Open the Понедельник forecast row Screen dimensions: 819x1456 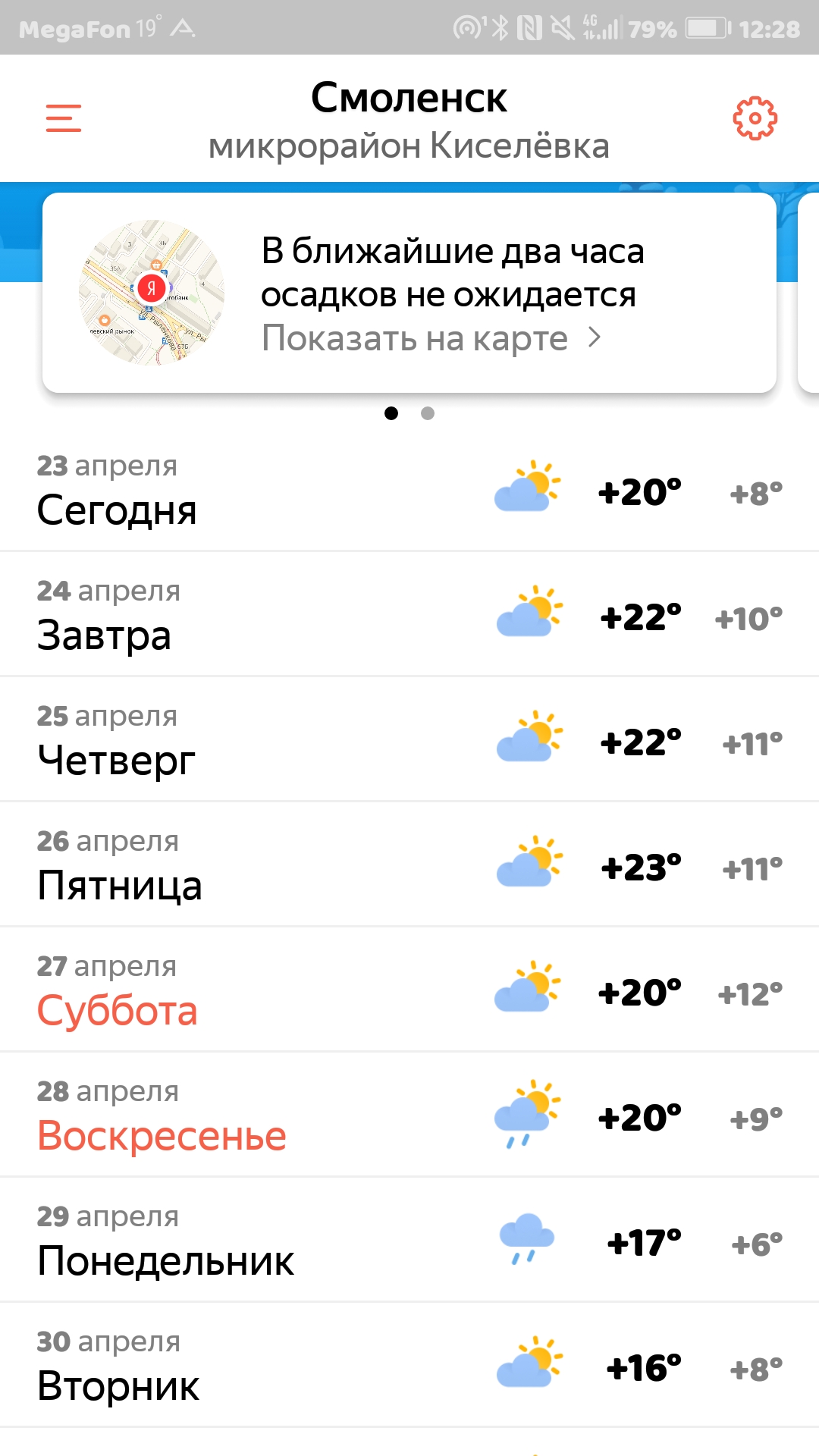[x=409, y=1241]
